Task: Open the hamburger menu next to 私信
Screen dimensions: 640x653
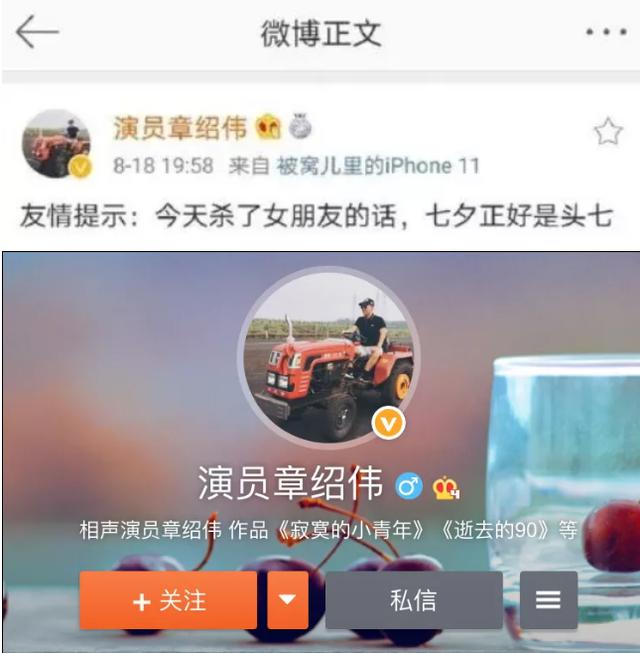Action: 548,600
